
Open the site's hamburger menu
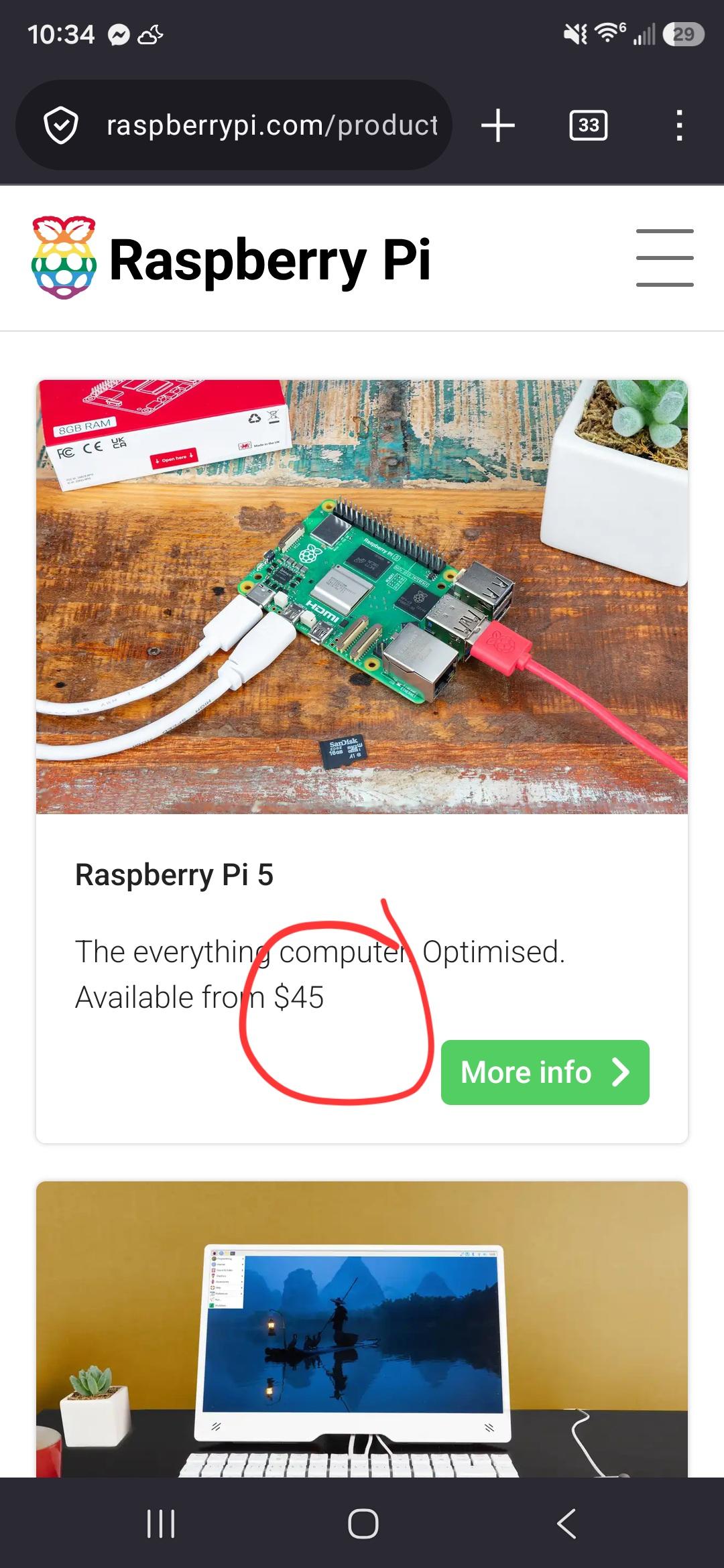click(x=664, y=258)
